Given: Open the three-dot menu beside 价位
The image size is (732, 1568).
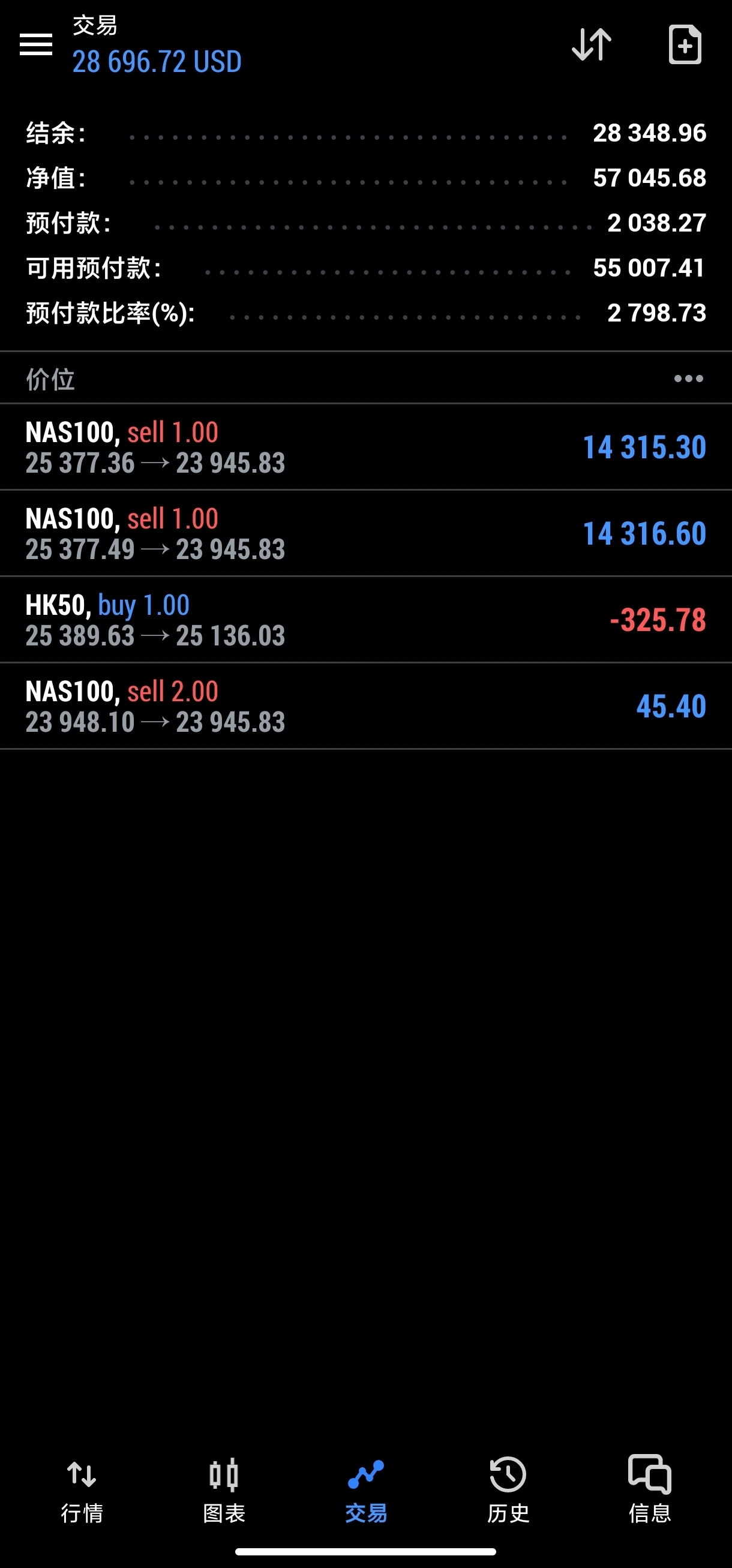Looking at the screenshot, I should point(688,379).
